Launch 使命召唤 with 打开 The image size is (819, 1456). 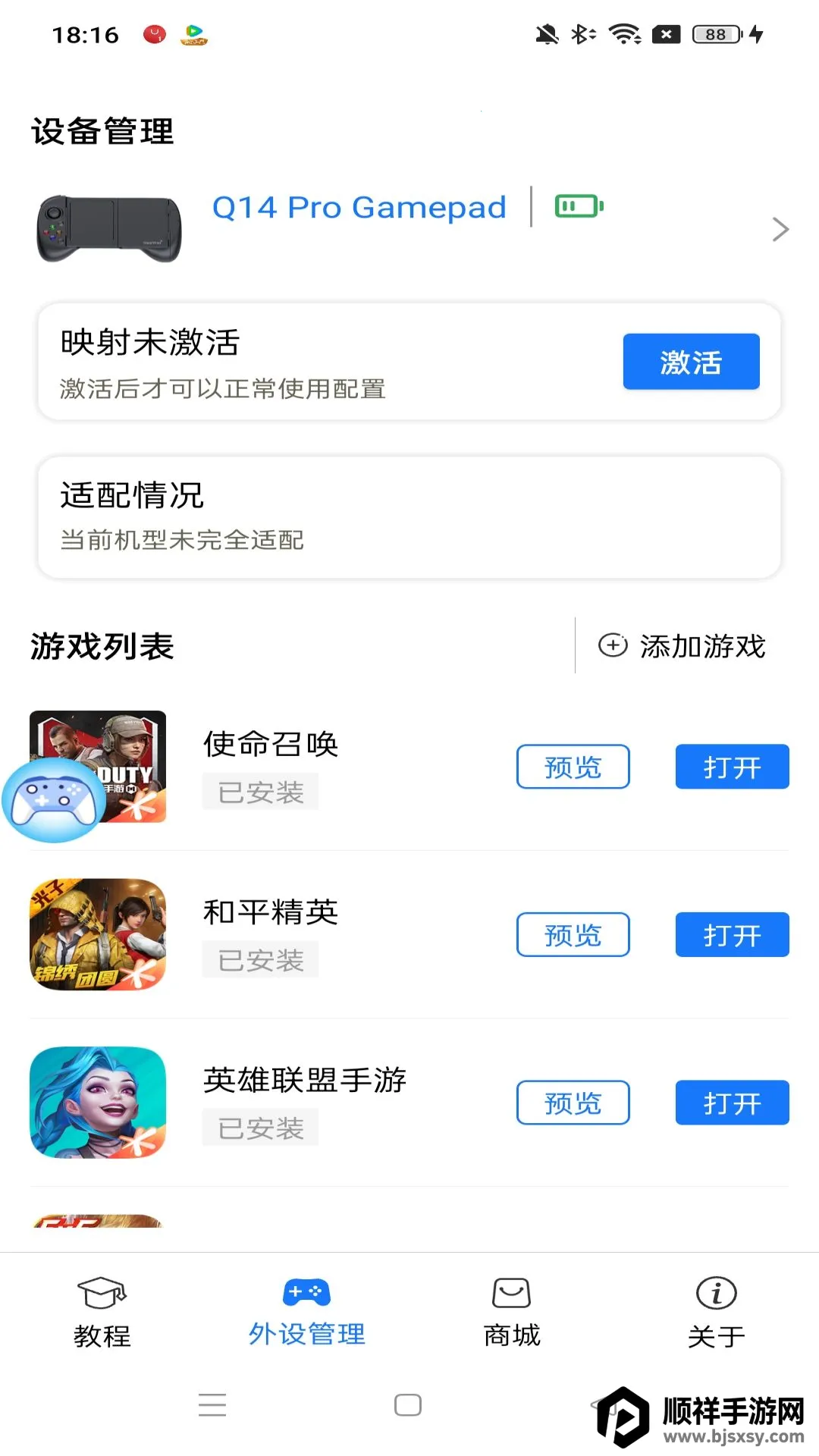point(732,767)
